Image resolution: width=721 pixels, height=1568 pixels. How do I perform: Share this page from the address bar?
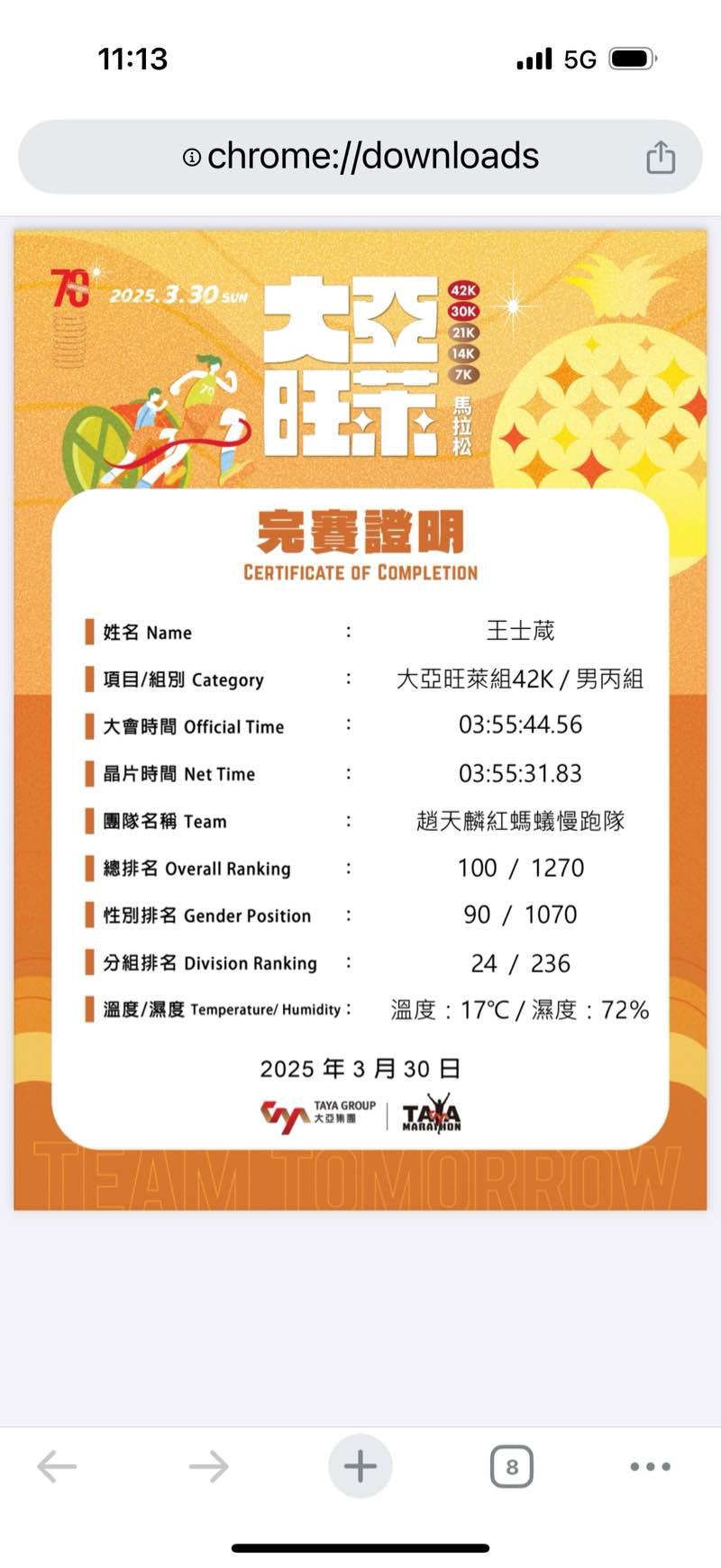661,157
